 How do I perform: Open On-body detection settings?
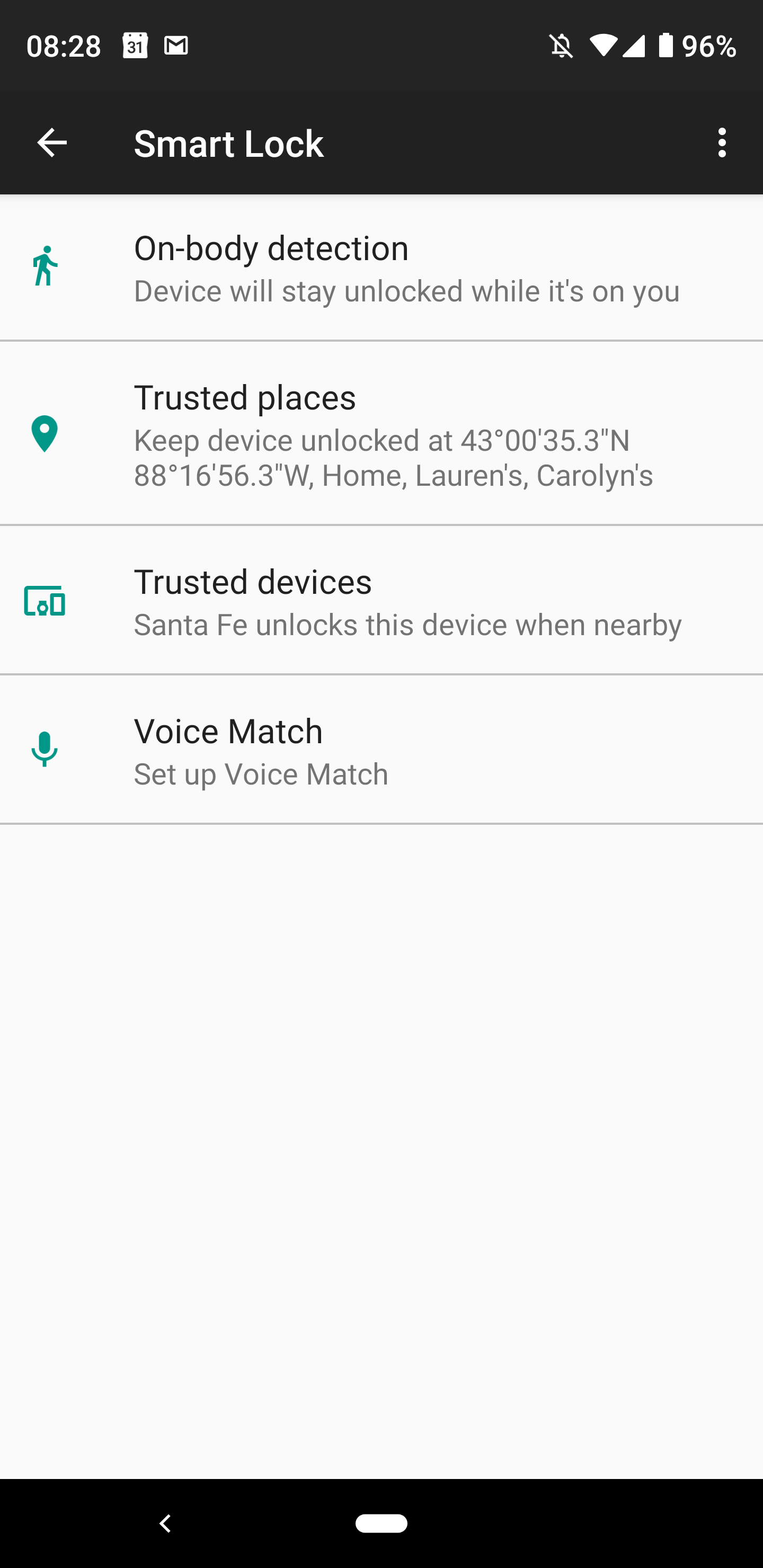(381, 268)
